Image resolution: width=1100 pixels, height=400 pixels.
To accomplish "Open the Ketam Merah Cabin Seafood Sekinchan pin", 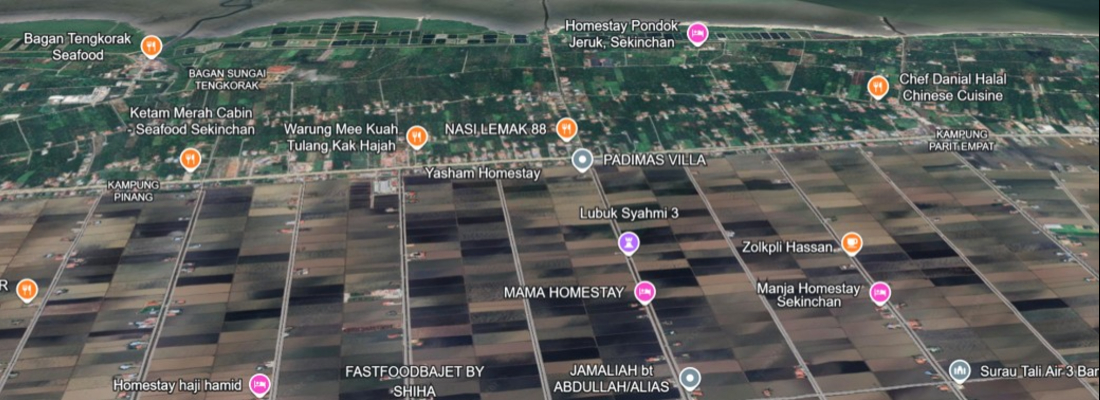I will (190, 158).
